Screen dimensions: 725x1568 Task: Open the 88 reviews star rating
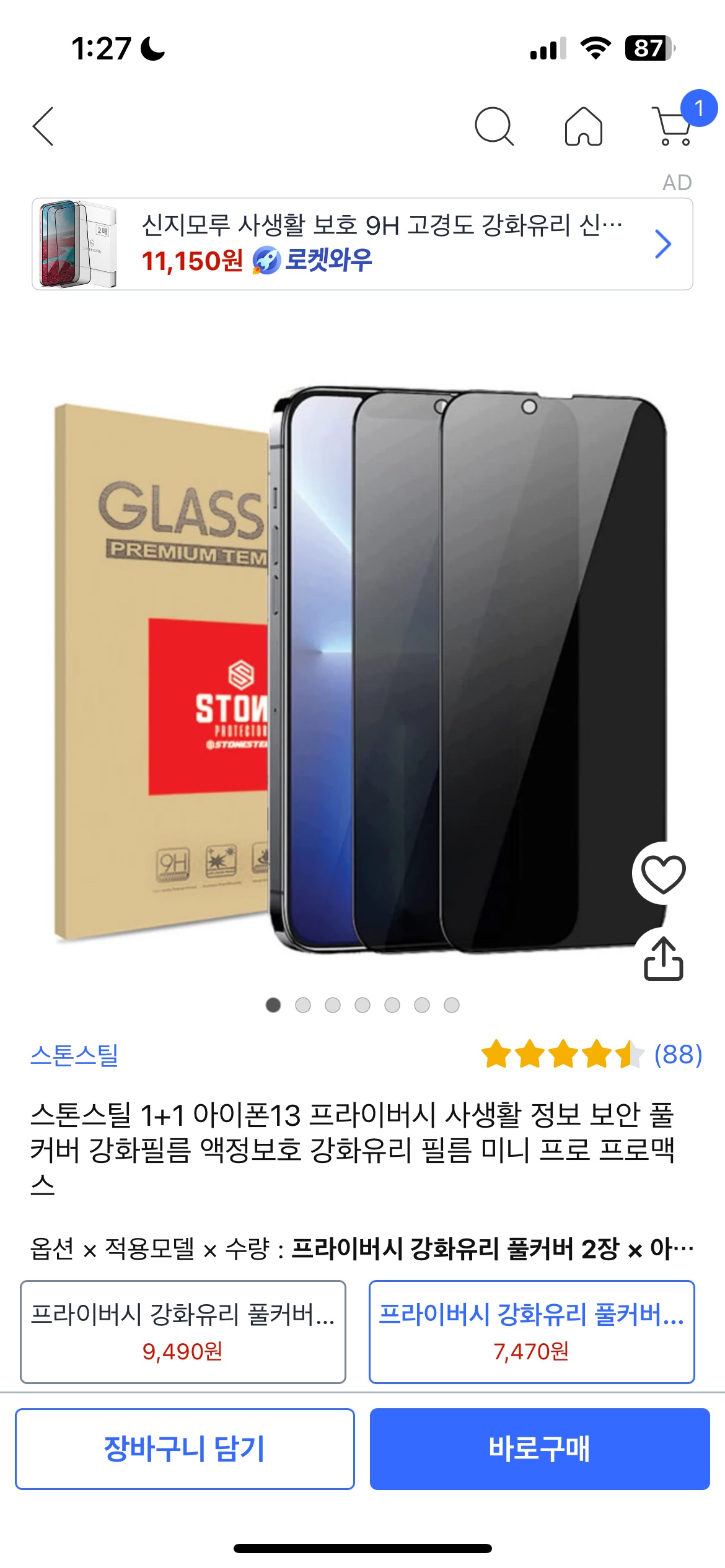(x=592, y=1055)
